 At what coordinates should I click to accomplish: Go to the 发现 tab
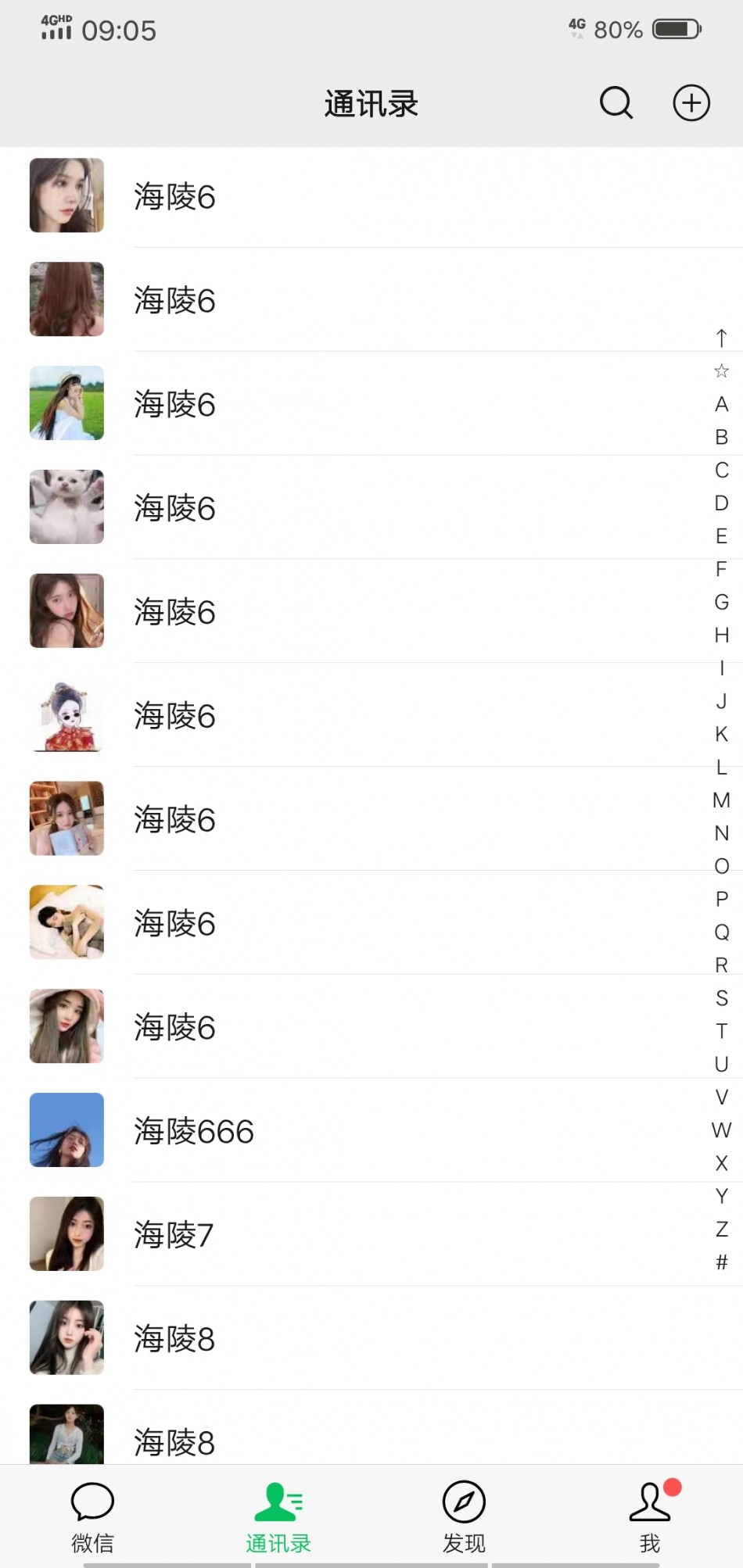pos(464,1515)
